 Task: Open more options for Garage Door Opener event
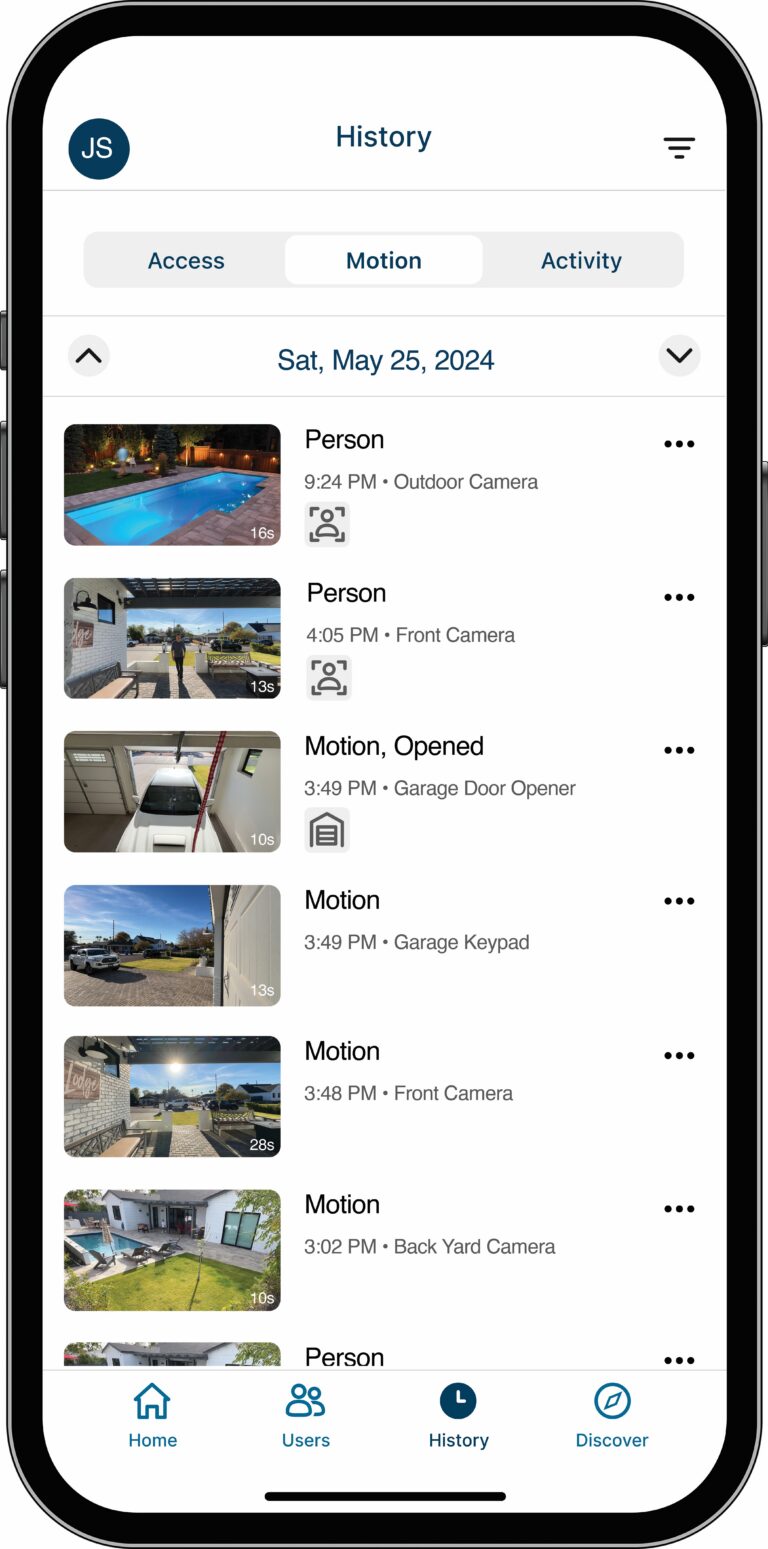tap(679, 750)
